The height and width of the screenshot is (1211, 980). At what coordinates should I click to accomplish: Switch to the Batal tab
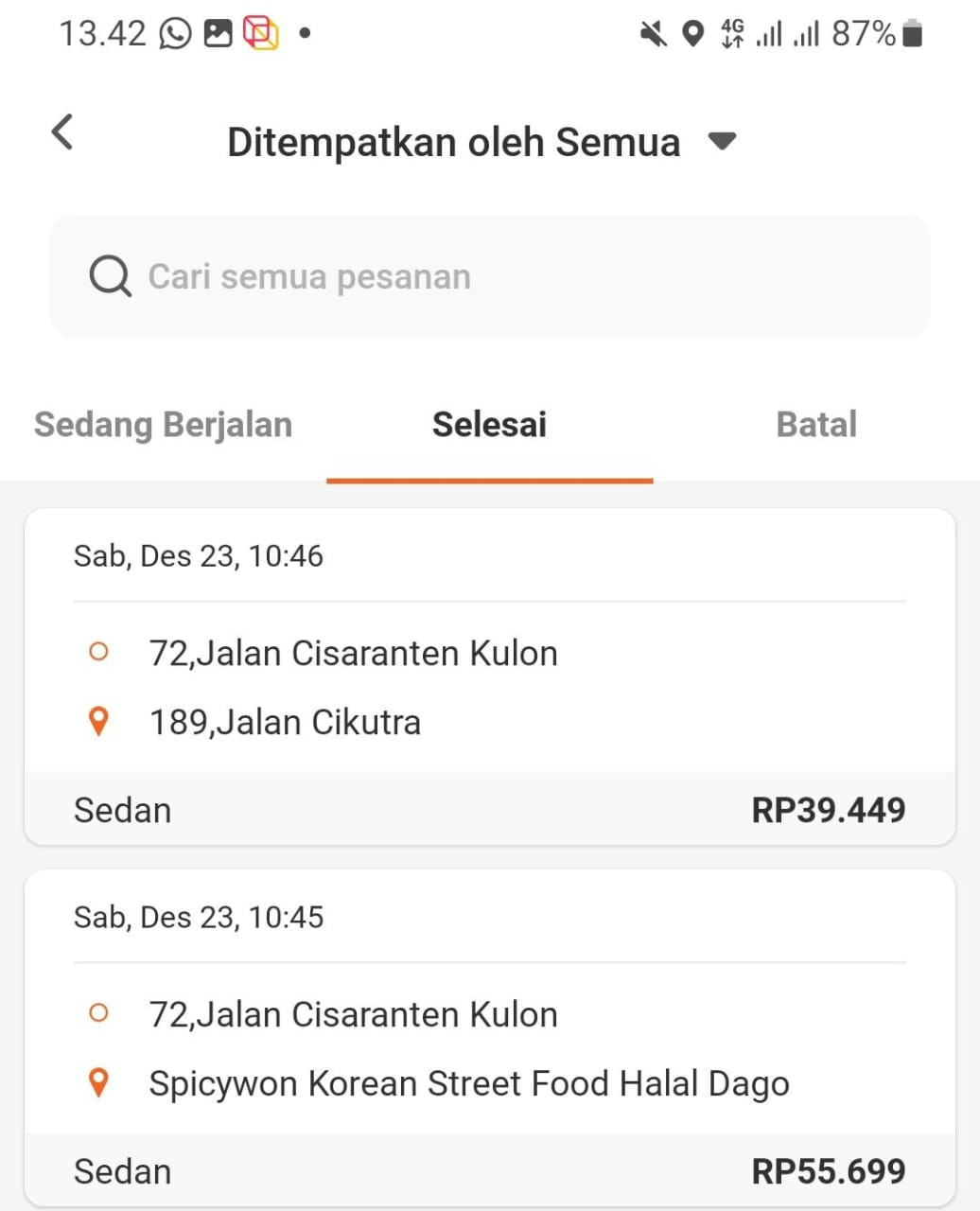pyautogui.click(x=816, y=425)
